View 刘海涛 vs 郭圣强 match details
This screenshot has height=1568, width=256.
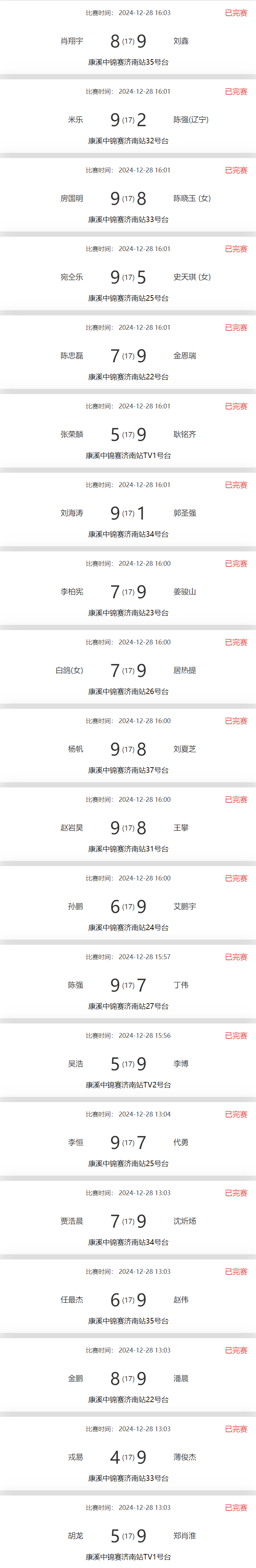point(128,513)
